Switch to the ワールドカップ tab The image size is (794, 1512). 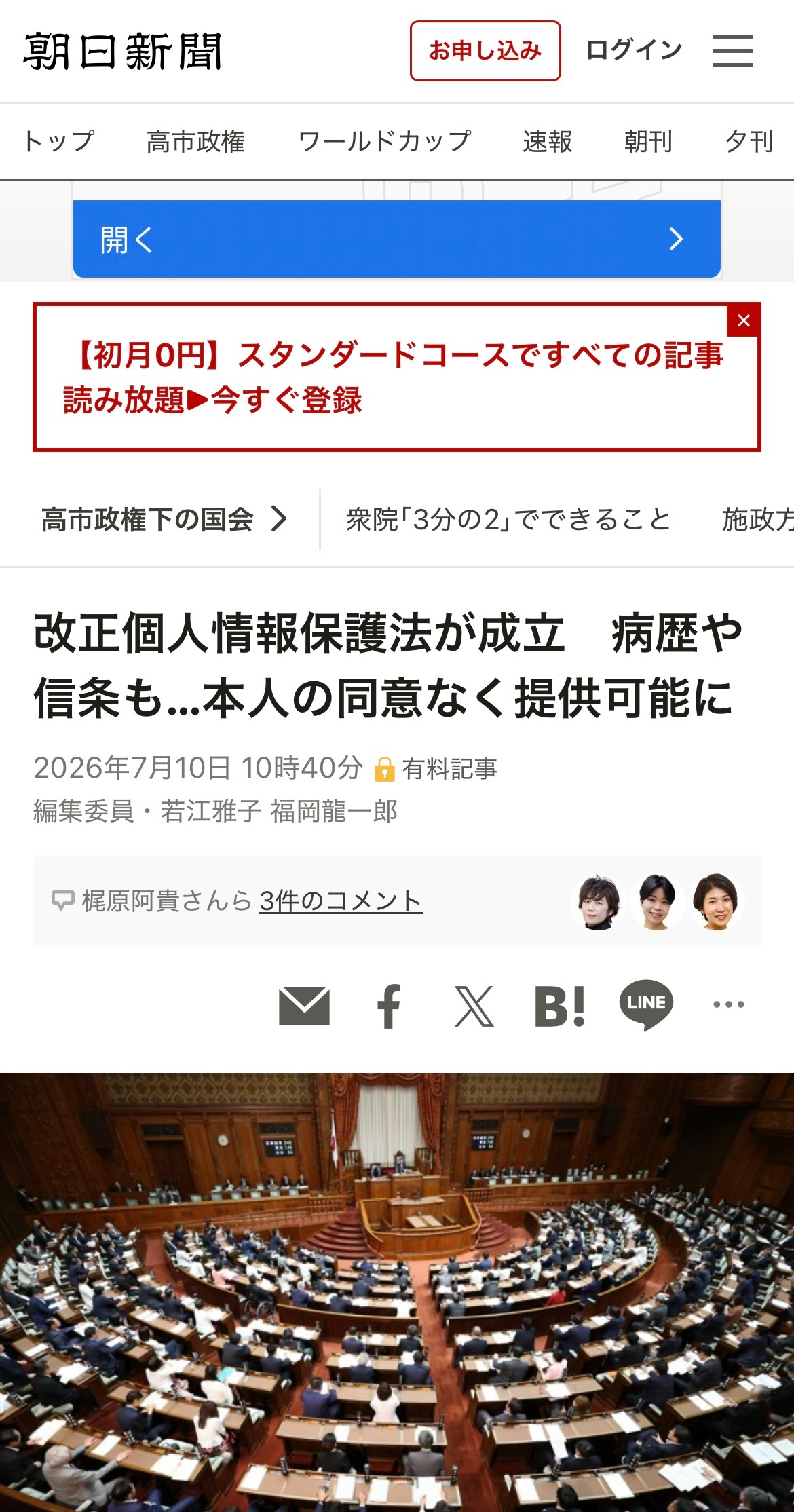385,141
